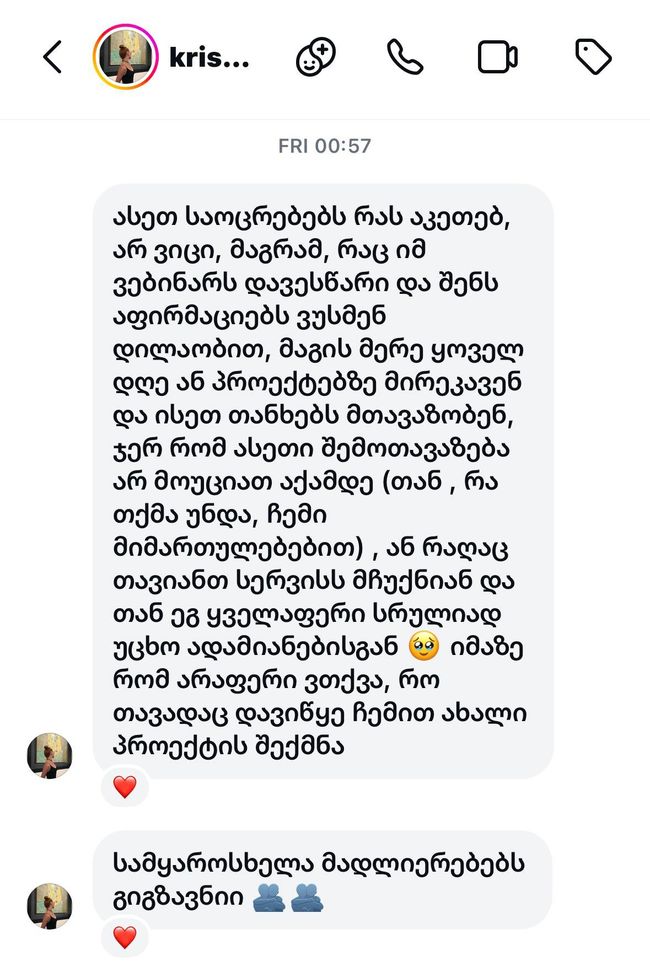Tap the heart reaction under the last message
Viewport: 650px width, 972px height.
[125, 937]
